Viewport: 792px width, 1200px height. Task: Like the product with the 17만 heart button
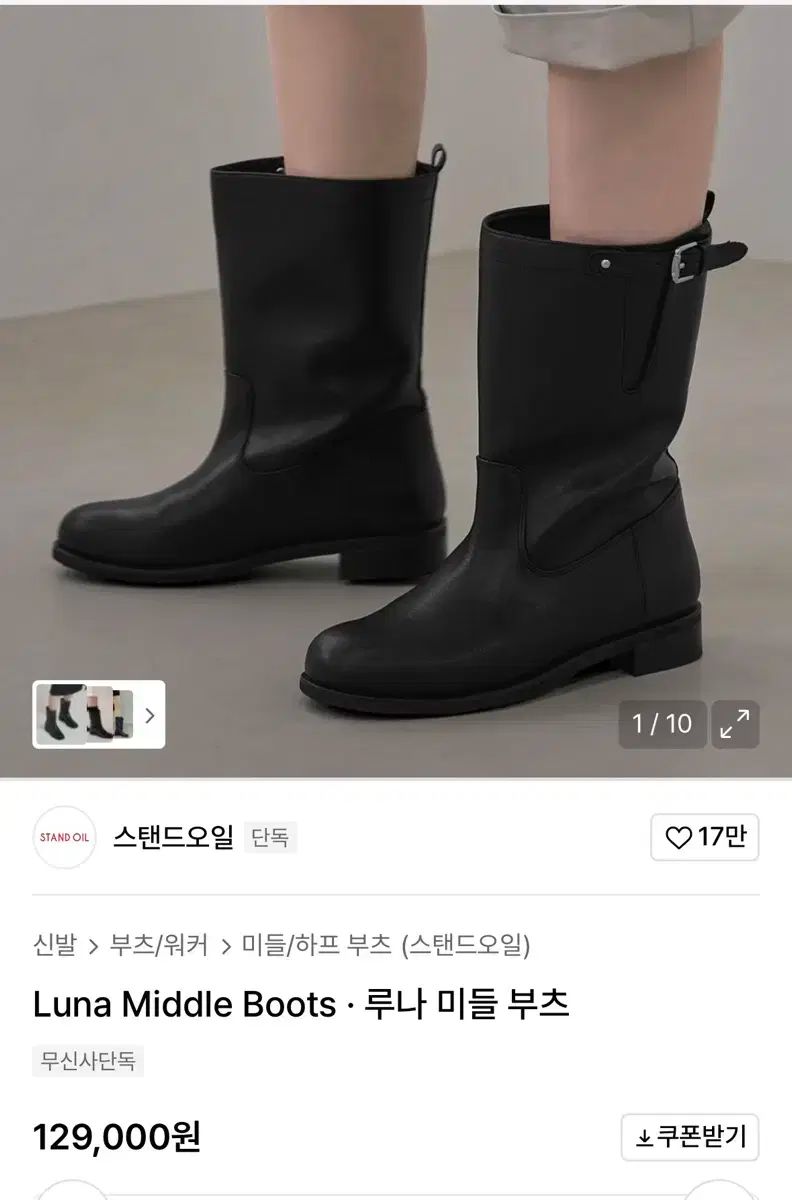[x=704, y=838]
